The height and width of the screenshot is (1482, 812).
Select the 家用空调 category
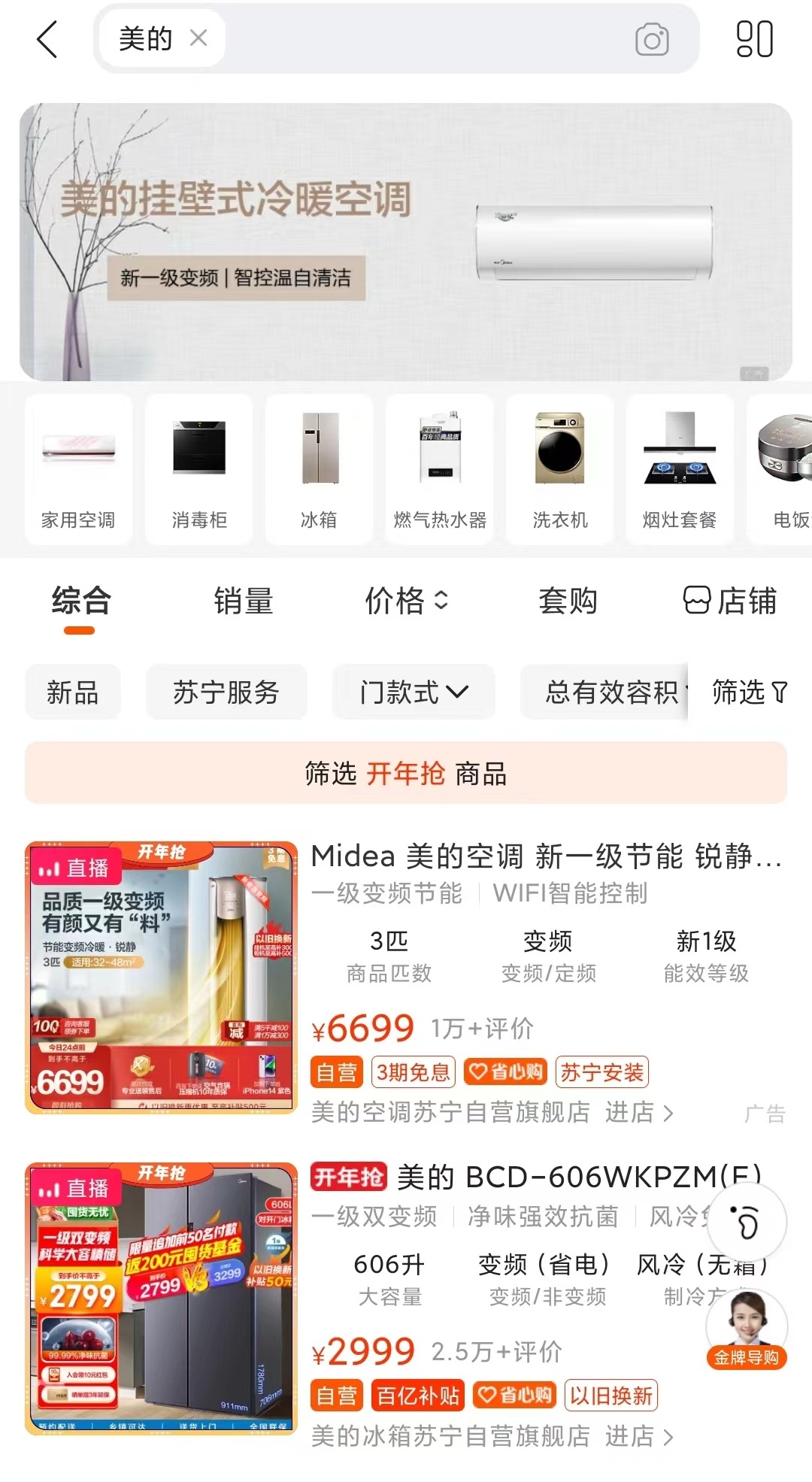pyautogui.click(x=78, y=468)
